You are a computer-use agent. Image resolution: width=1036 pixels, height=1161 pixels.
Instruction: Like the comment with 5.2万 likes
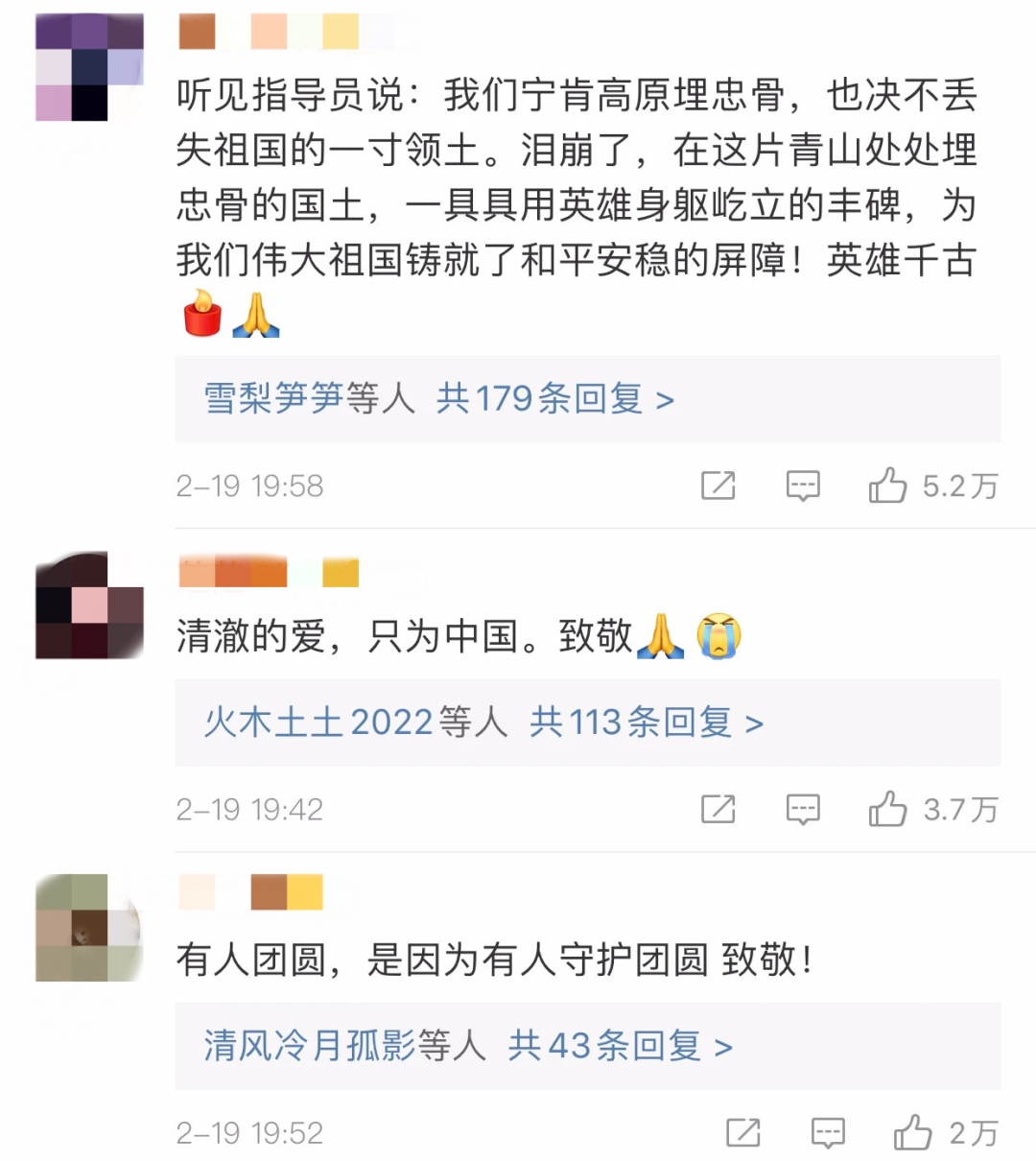pyautogui.click(x=887, y=486)
